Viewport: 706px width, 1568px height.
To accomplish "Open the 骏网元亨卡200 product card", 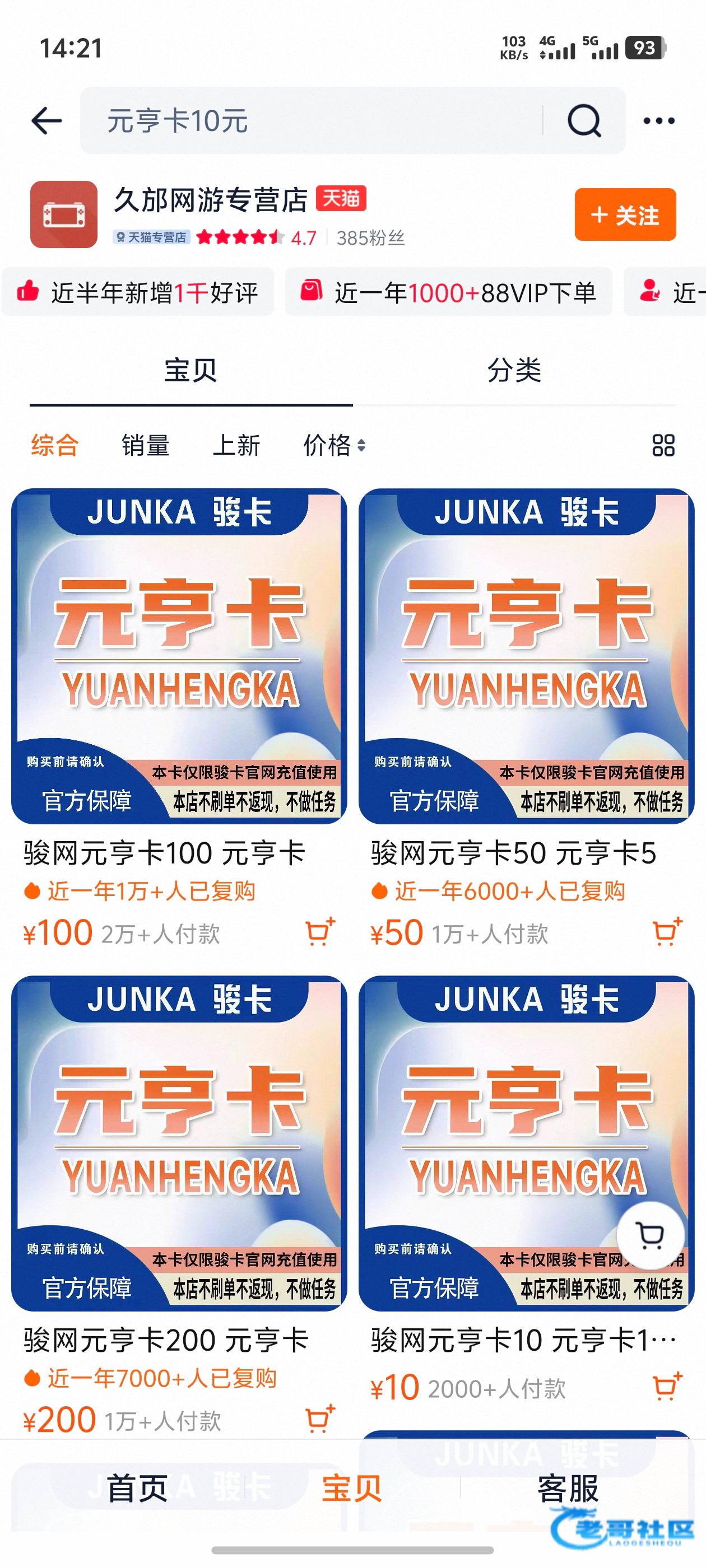I will [179, 1206].
